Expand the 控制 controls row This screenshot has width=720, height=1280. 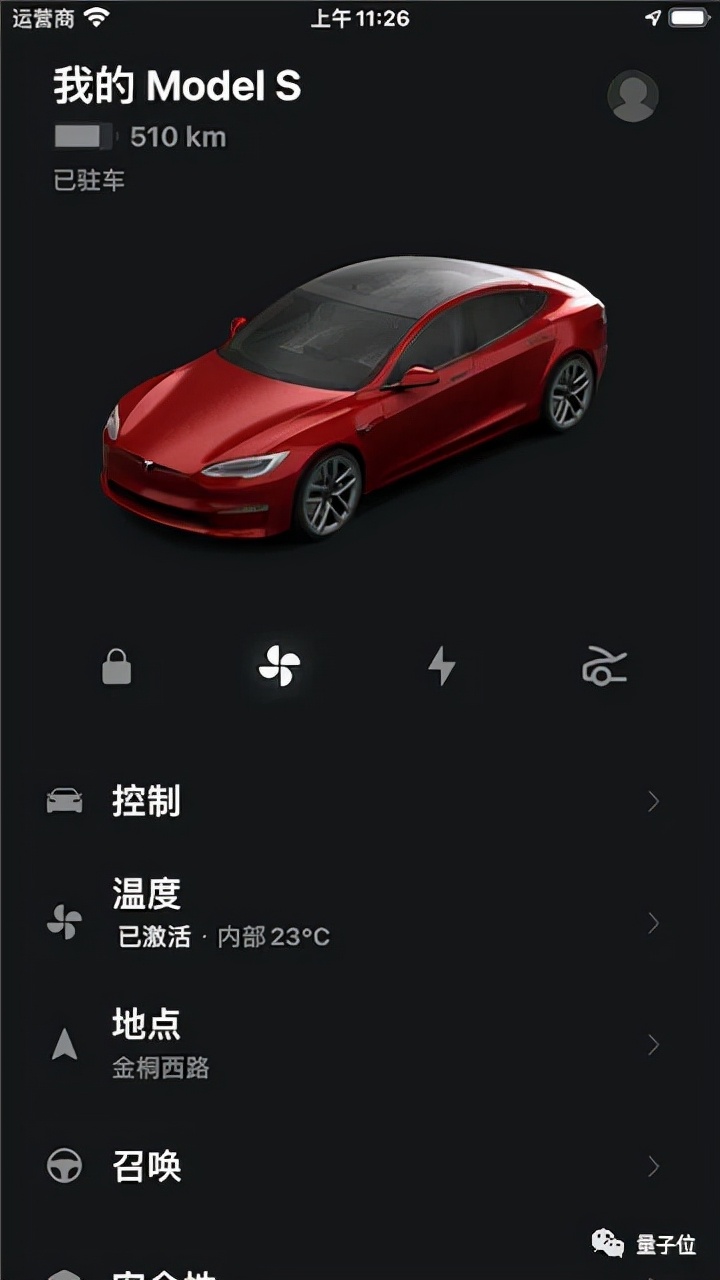[x=655, y=801]
